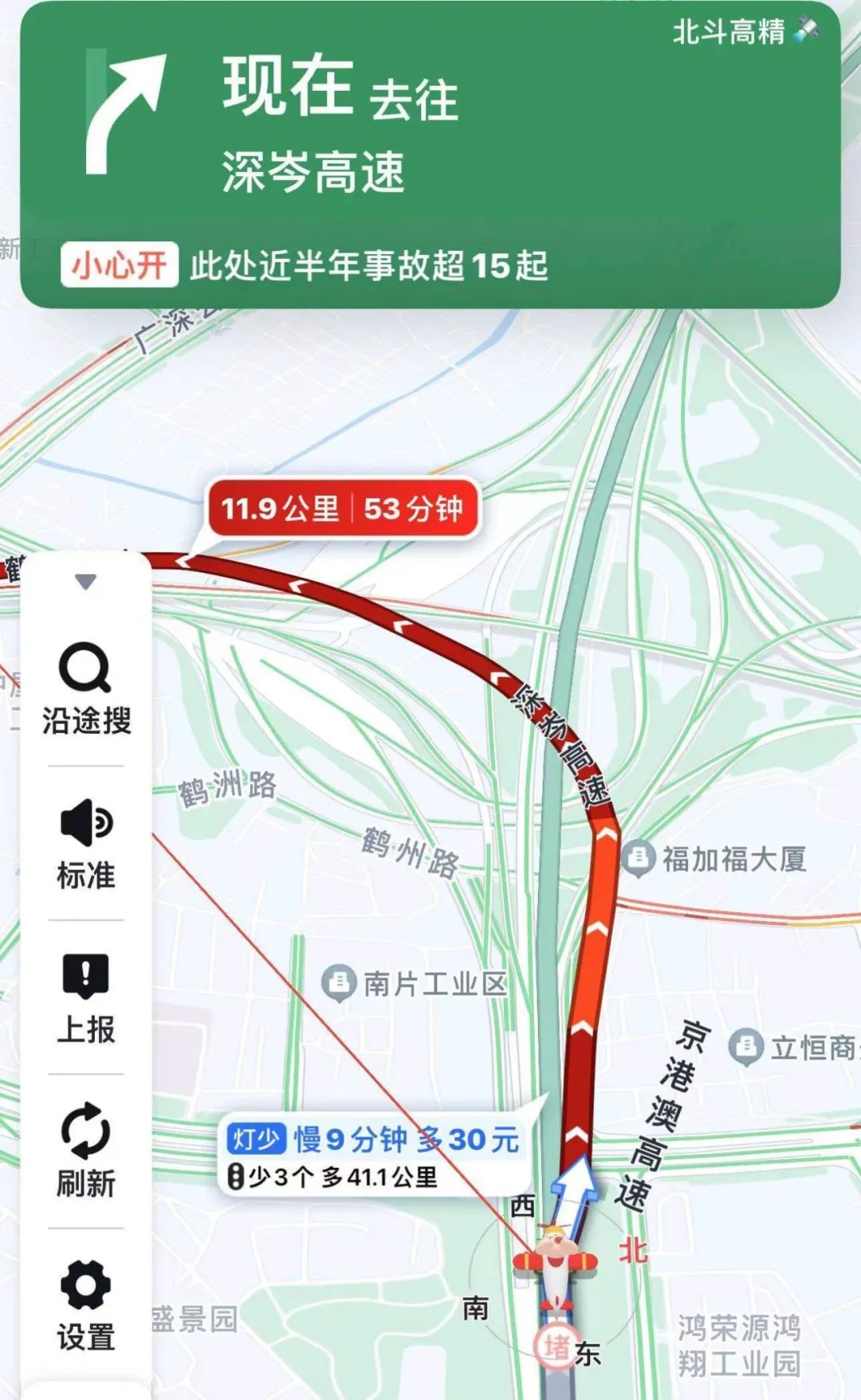Select the alternative route bubble 慢9分钟
This screenshot has width=861, height=1400.
pos(375,1157)
